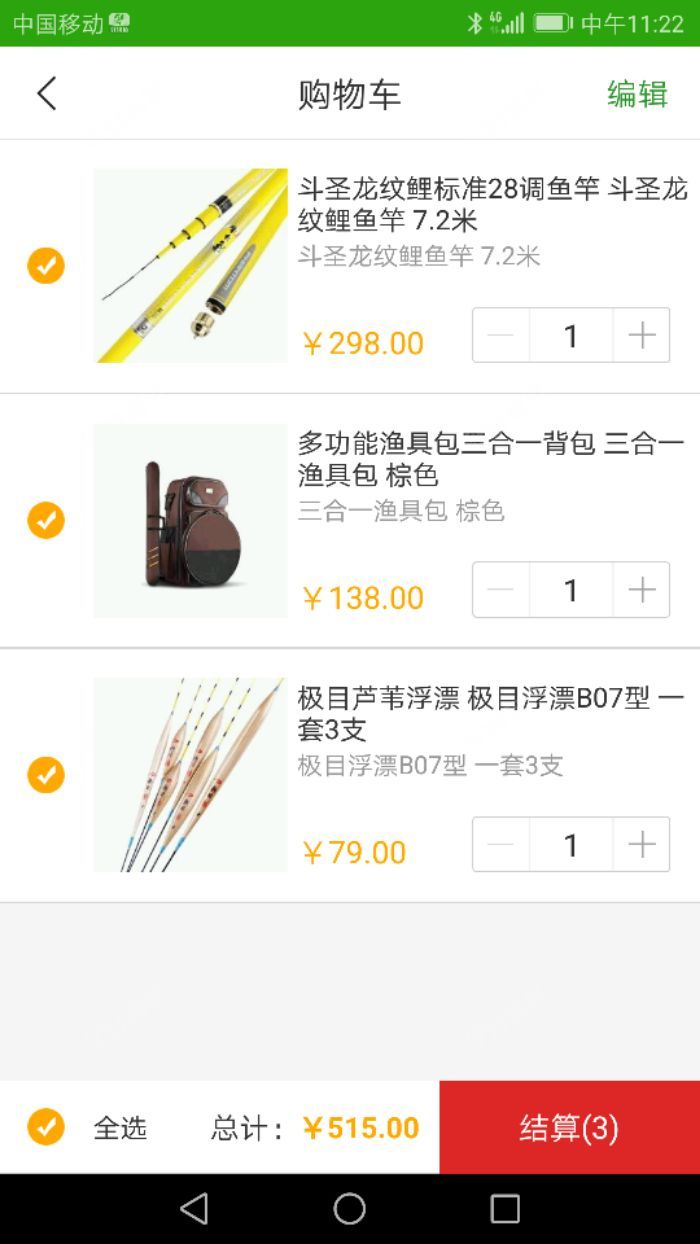Increase quantity of 三合一渔具包
This screenshot has width=700, height=1244.
(641, 590)
